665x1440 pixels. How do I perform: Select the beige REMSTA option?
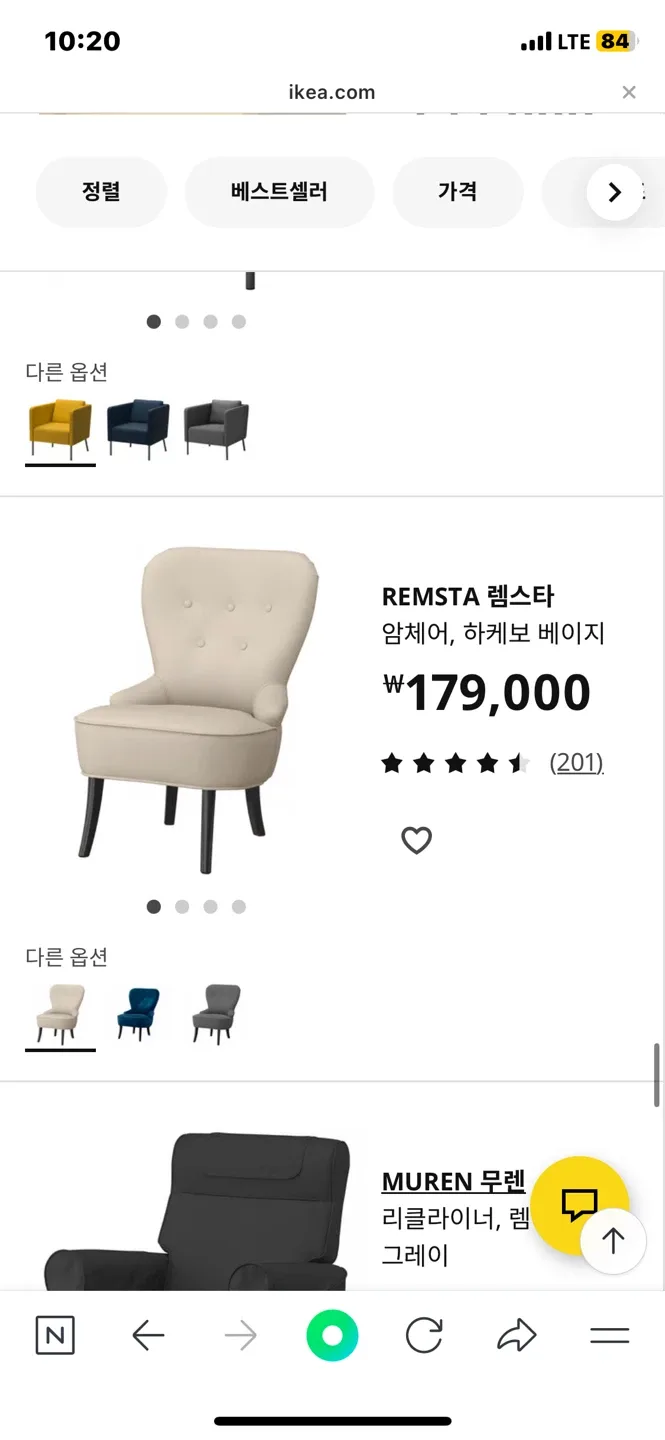click(60, 1013)
